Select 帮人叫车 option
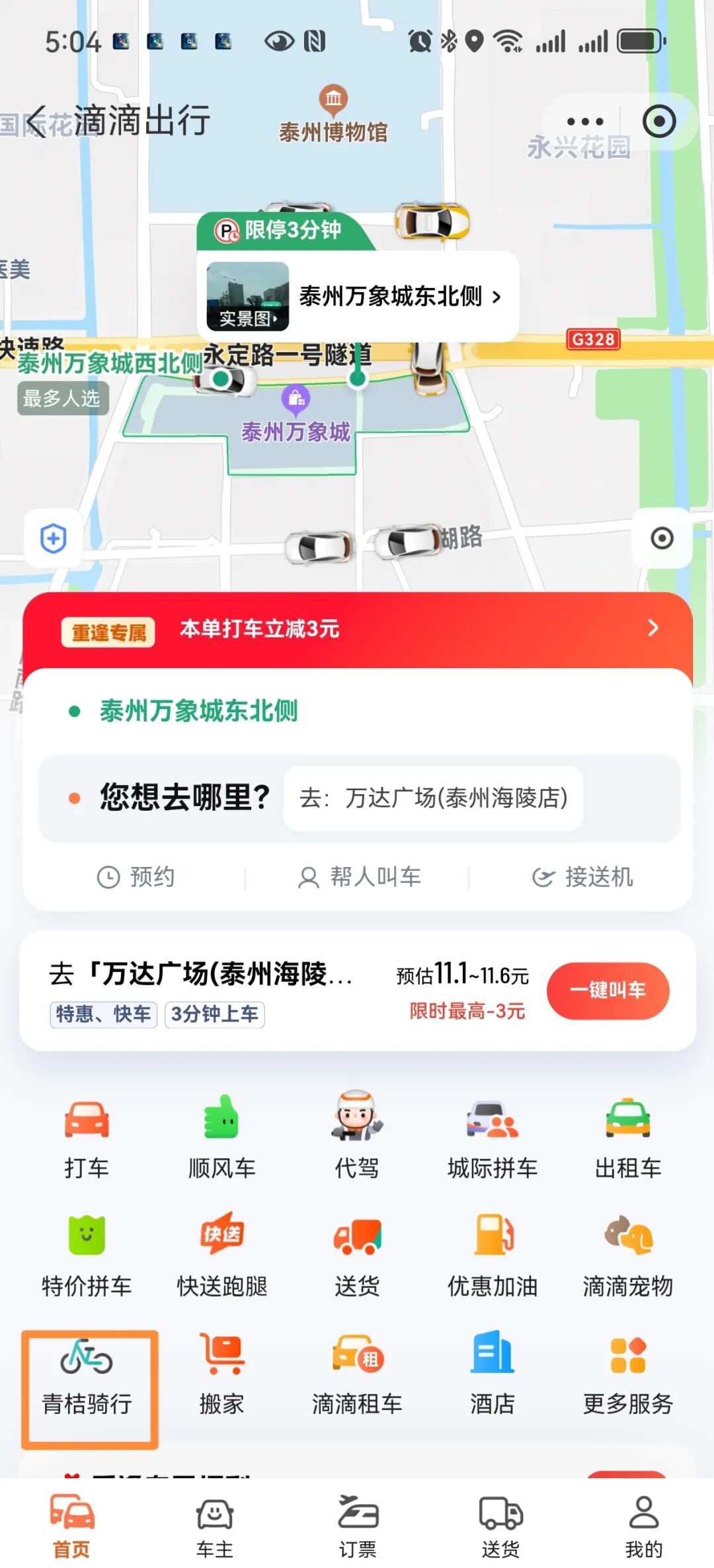Viewport: 714px width, 1568px height. pos(359,877)
